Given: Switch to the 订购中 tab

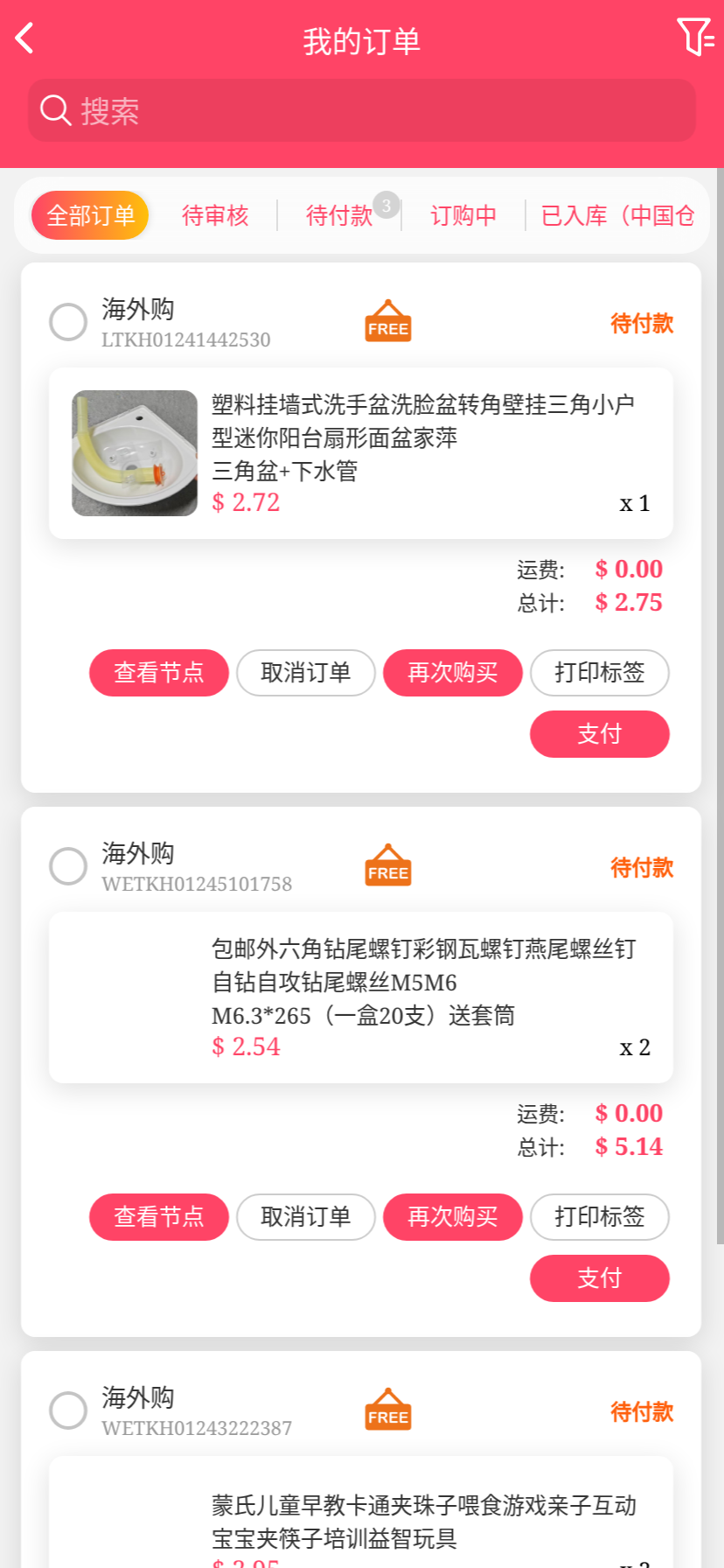Looking at the screenshot, I should (463, 215).
